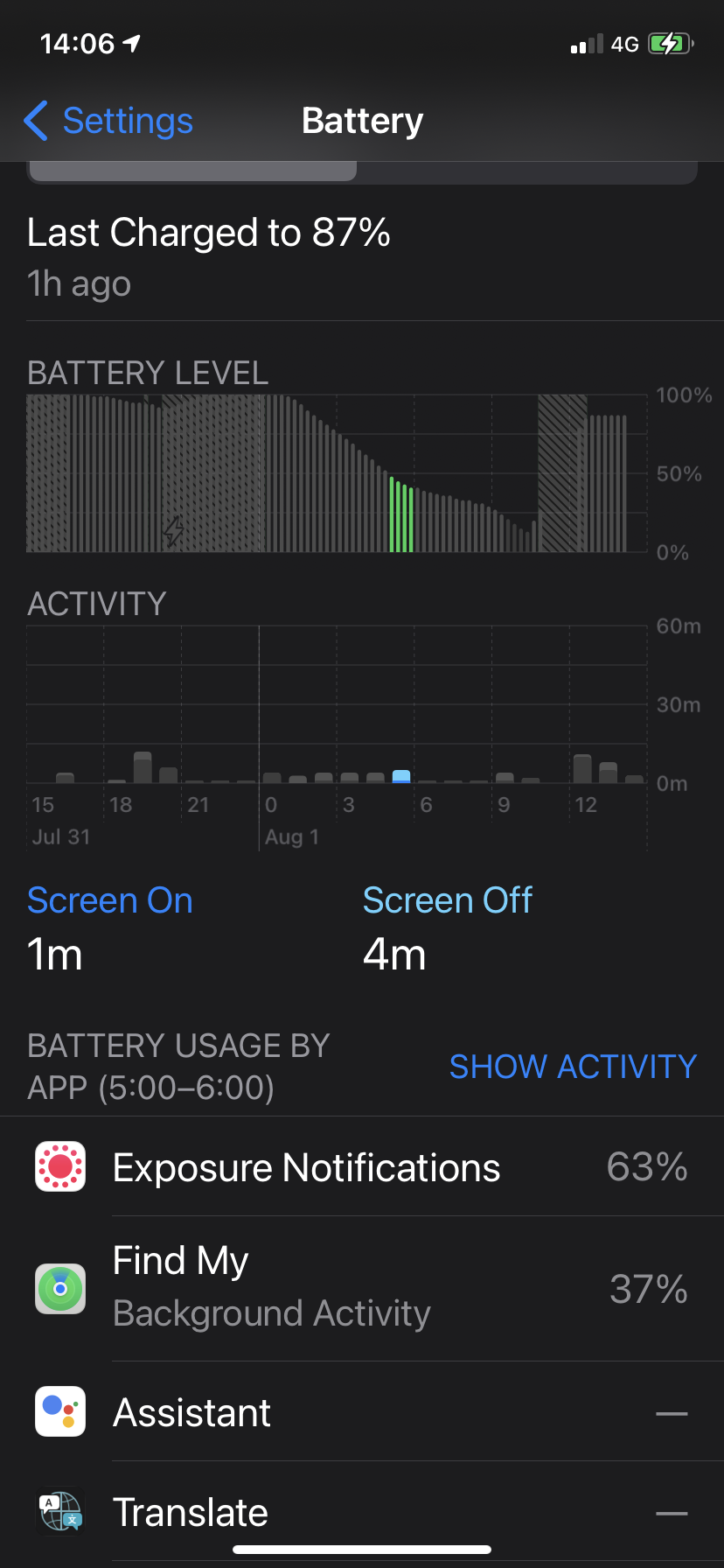The image size is (724, 1568).
Task: Open Exposure Notifications battery usage row
Action: pos(362,1167)
